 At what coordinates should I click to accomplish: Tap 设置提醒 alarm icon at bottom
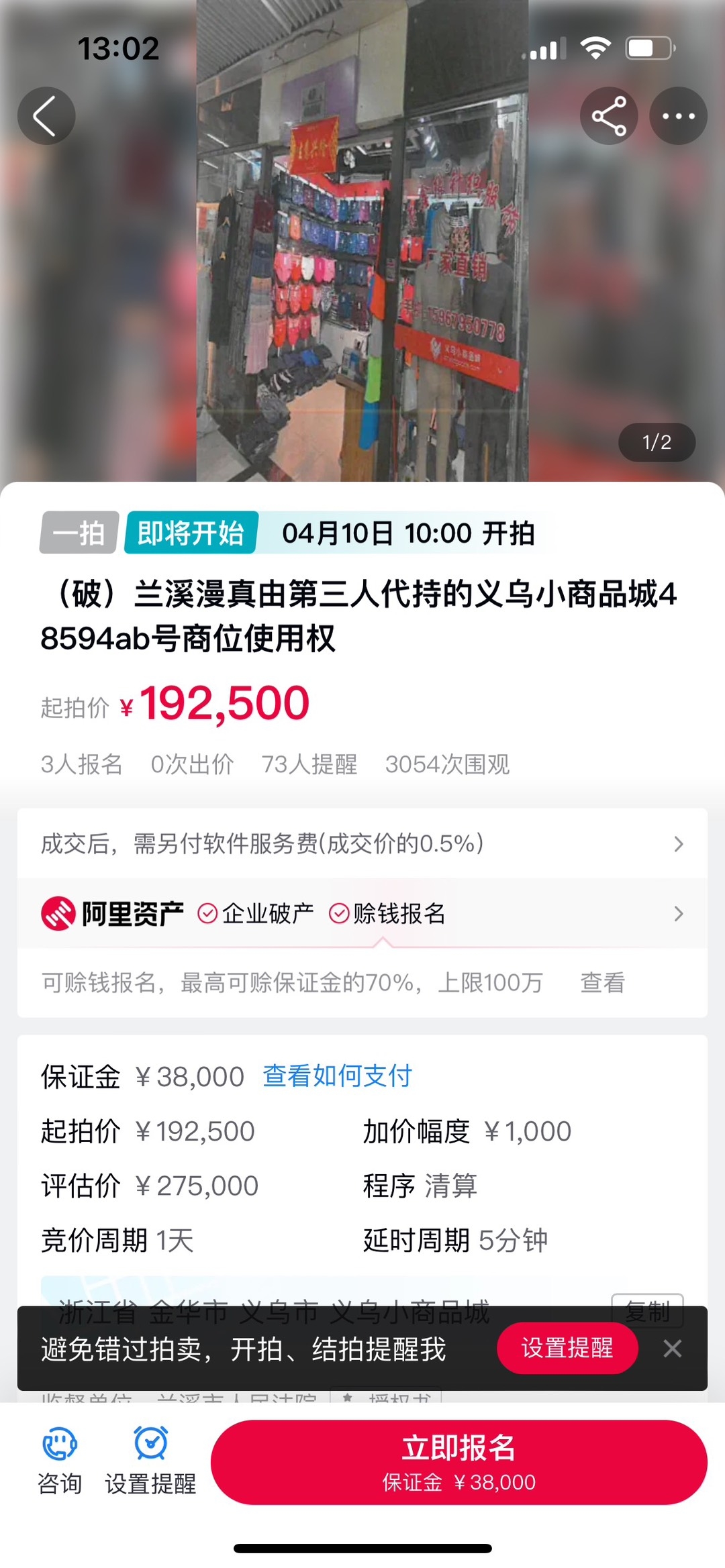(x=150, y=1461)
